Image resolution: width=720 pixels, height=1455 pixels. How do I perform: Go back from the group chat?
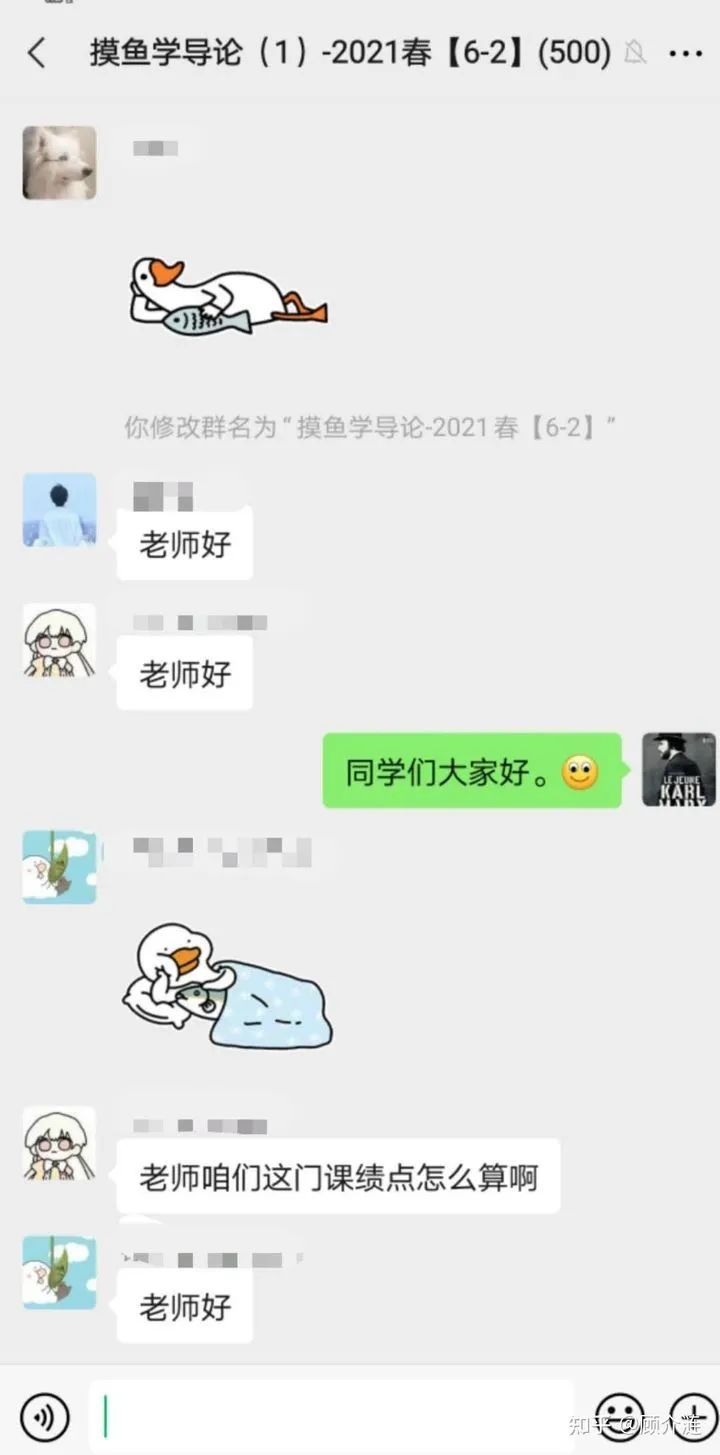(x=37, y=52)
